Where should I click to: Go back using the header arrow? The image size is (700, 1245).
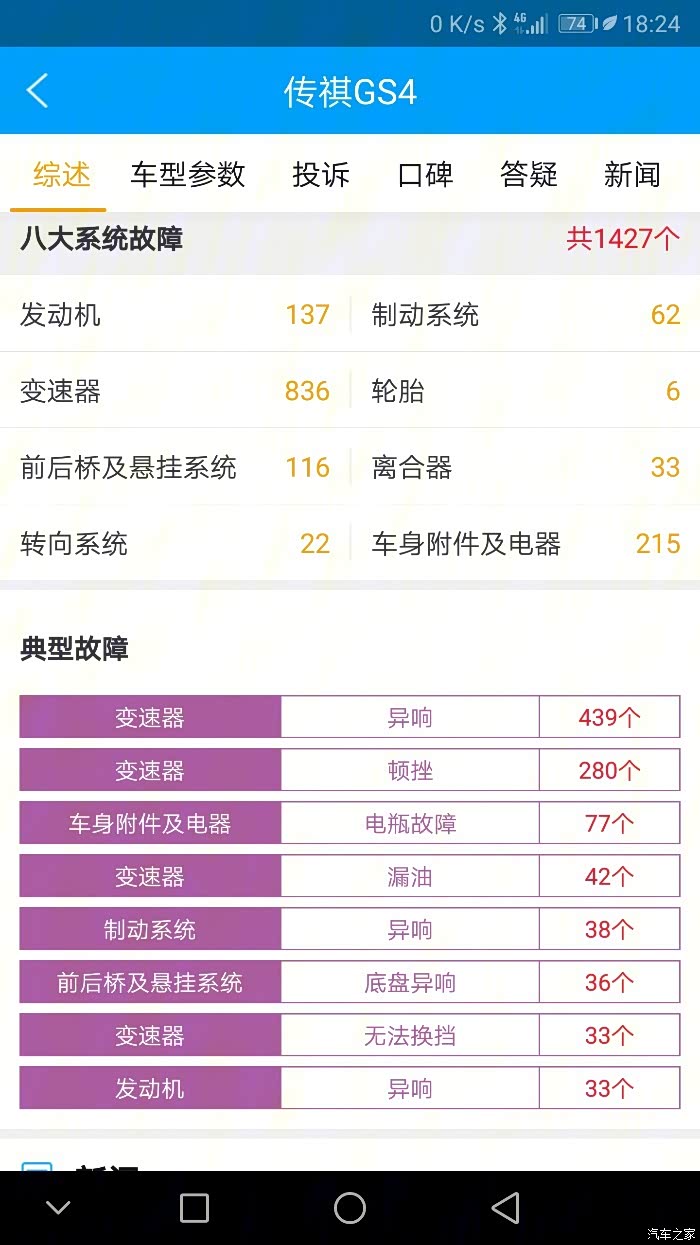pos(37,91)
